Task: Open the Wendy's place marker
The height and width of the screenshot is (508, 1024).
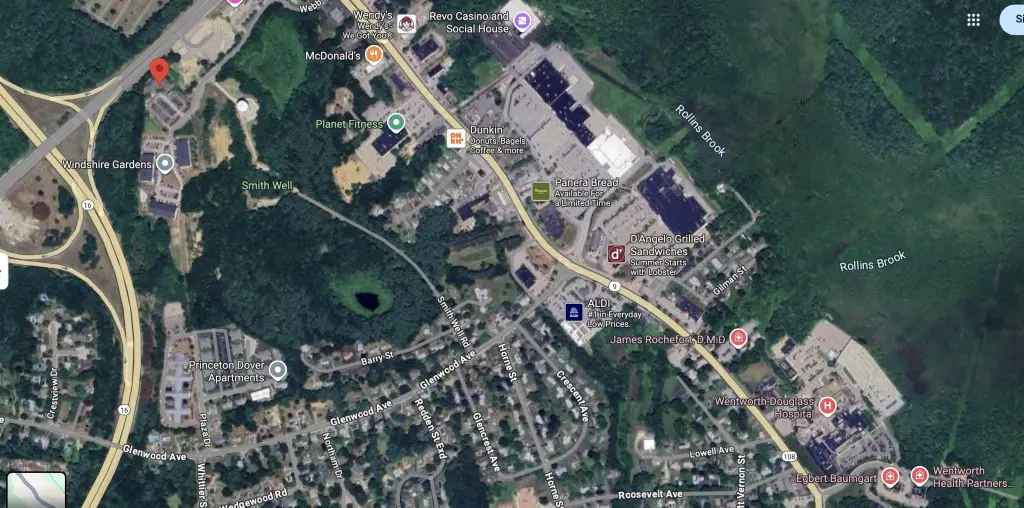Action: click(x=406, y=24)
